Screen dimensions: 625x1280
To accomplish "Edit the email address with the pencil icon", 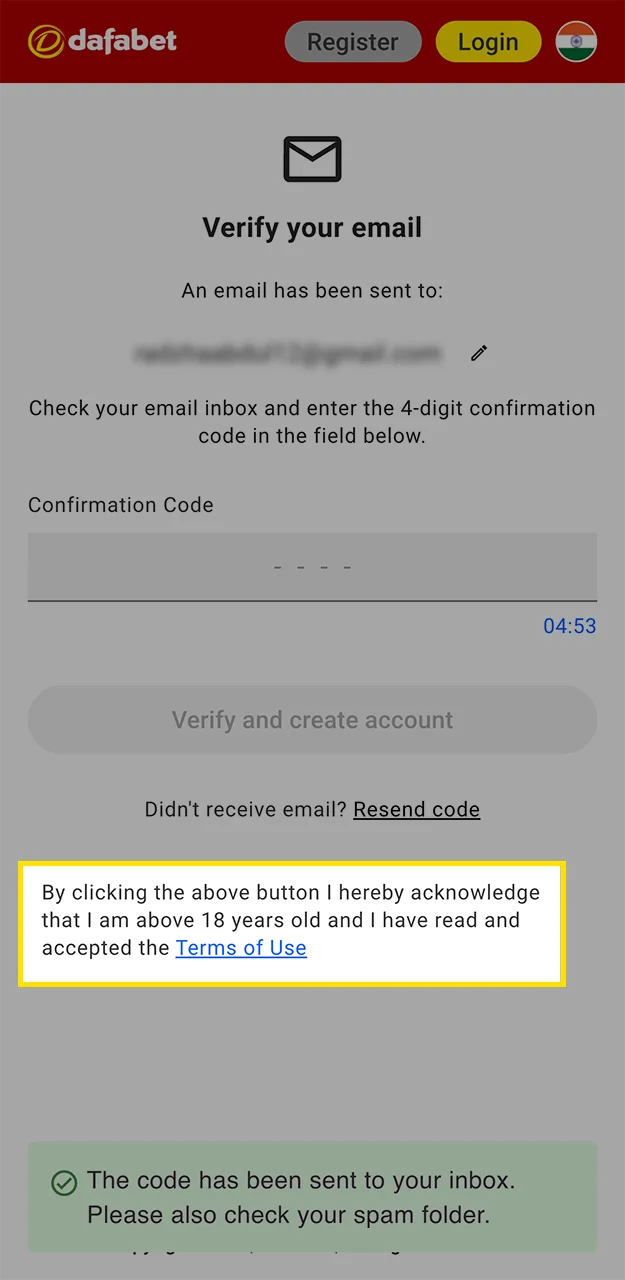I will (479, 353).
